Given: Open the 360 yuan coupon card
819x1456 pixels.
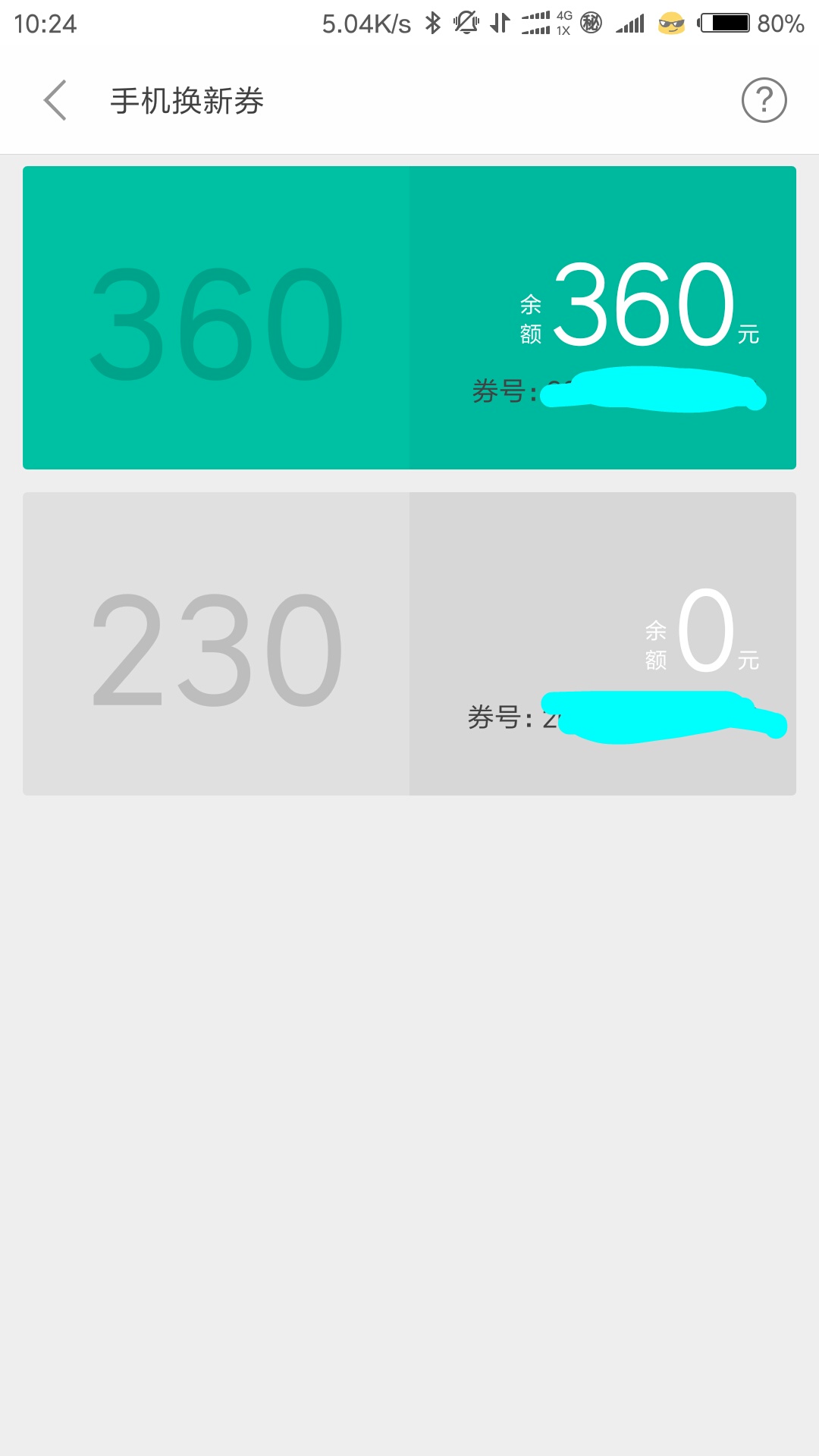Looking at the screenshot, I should [x=409, y=318].
